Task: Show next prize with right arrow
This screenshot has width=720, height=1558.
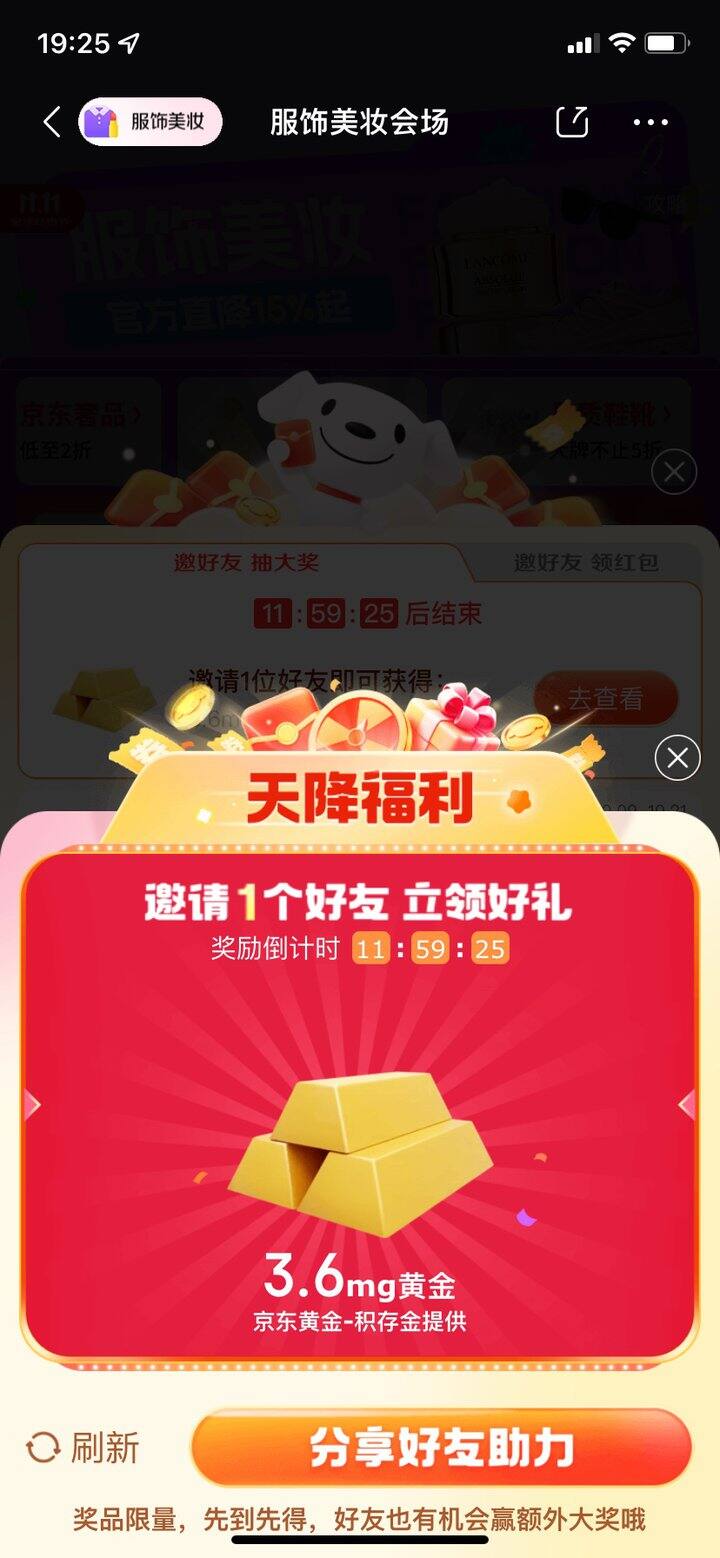Action: coord(687,1105)
